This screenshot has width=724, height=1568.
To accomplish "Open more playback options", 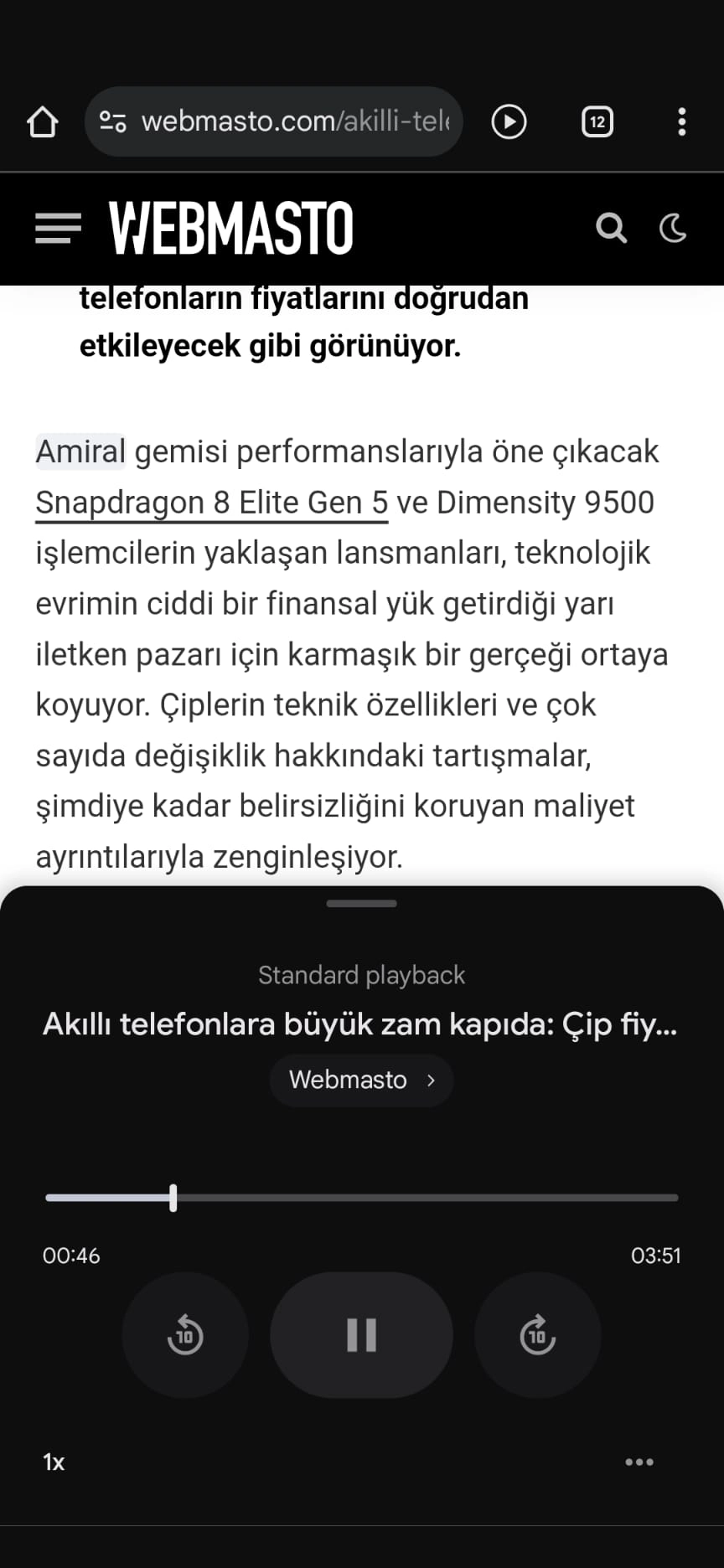I will (x=639, y=1462).
